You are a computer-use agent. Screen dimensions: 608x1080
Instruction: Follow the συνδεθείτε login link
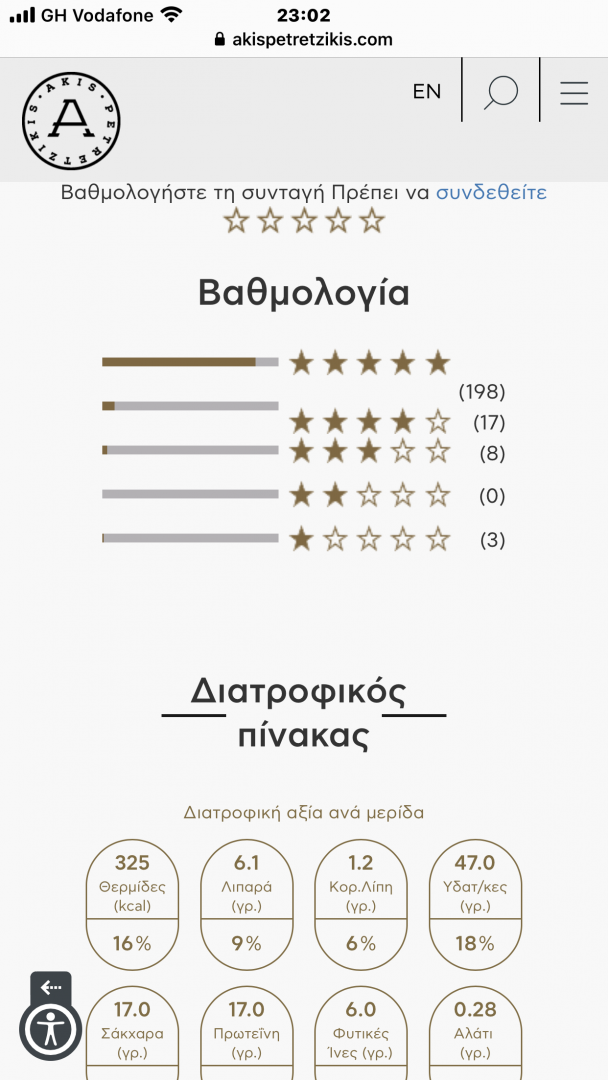[491, 192]
